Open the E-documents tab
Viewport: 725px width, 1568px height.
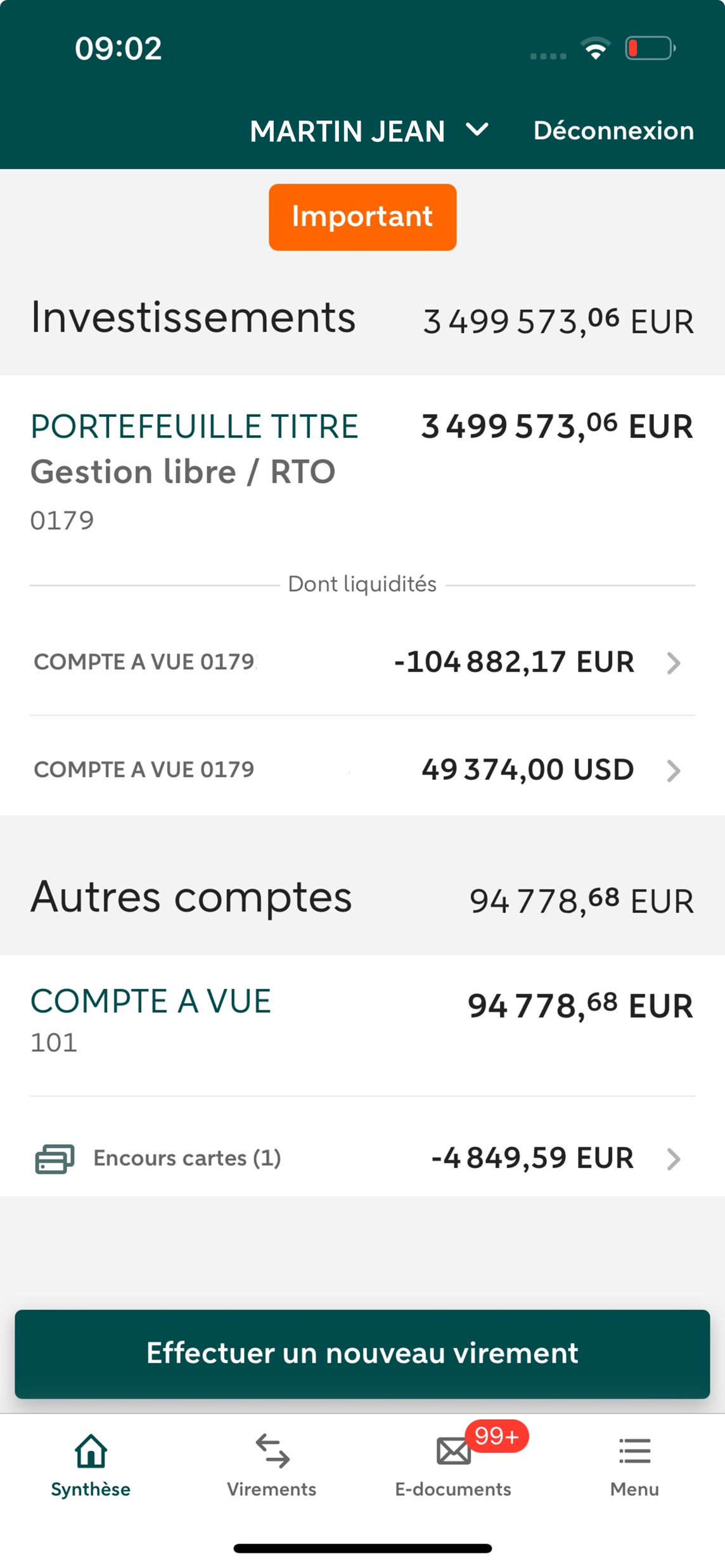453,1466
